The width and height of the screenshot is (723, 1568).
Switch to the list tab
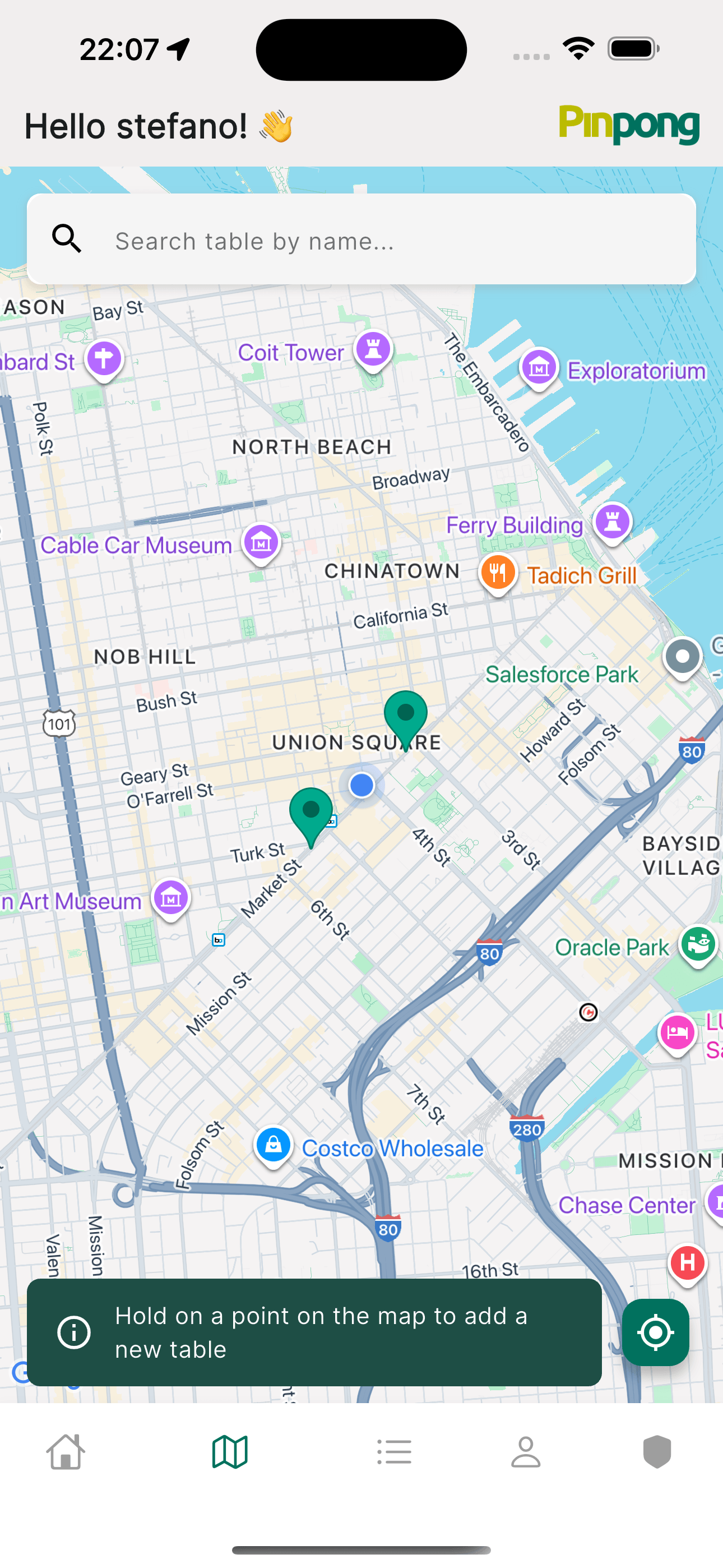(x=395, y=1452)
